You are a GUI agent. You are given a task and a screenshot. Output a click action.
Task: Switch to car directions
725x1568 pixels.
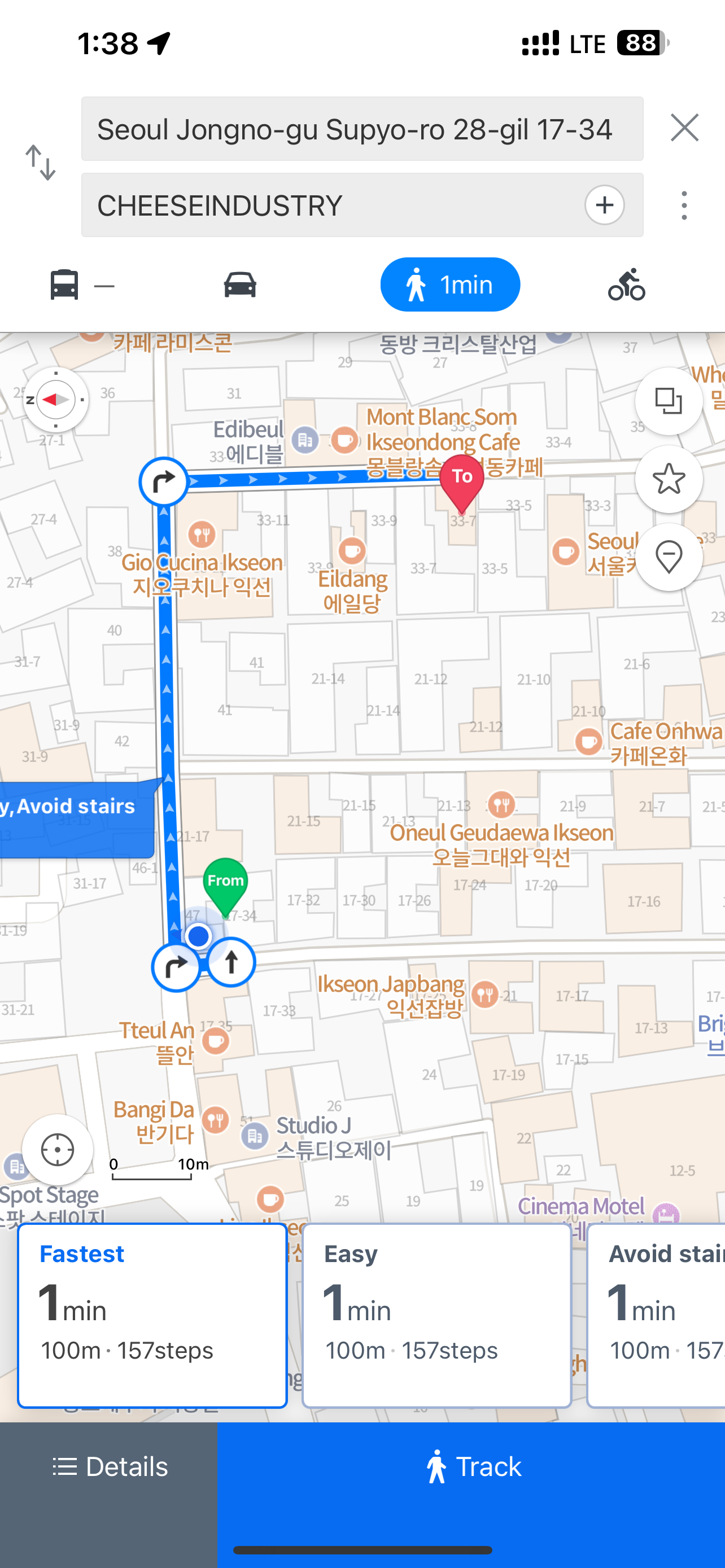(x=240, y=285)
